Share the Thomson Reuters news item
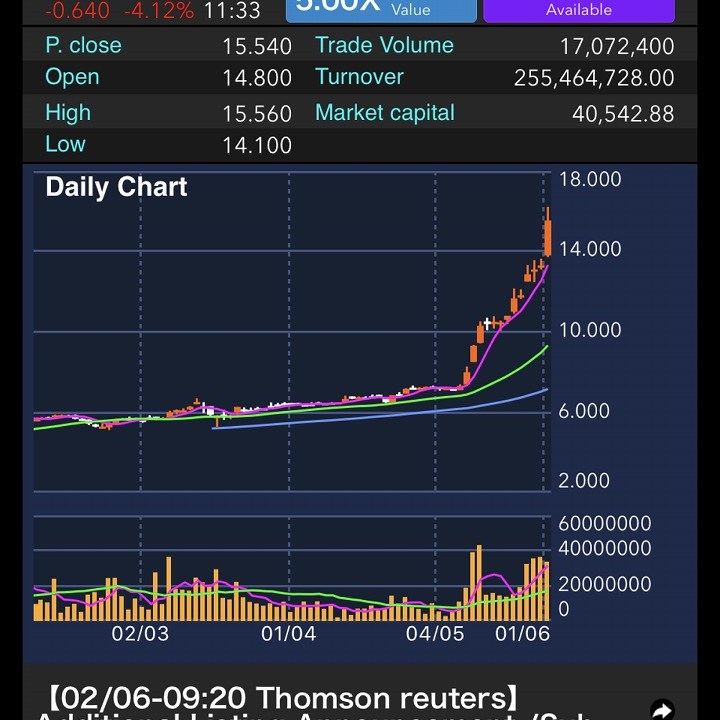The height and width of the screenshot is (720, 720). 661,709
